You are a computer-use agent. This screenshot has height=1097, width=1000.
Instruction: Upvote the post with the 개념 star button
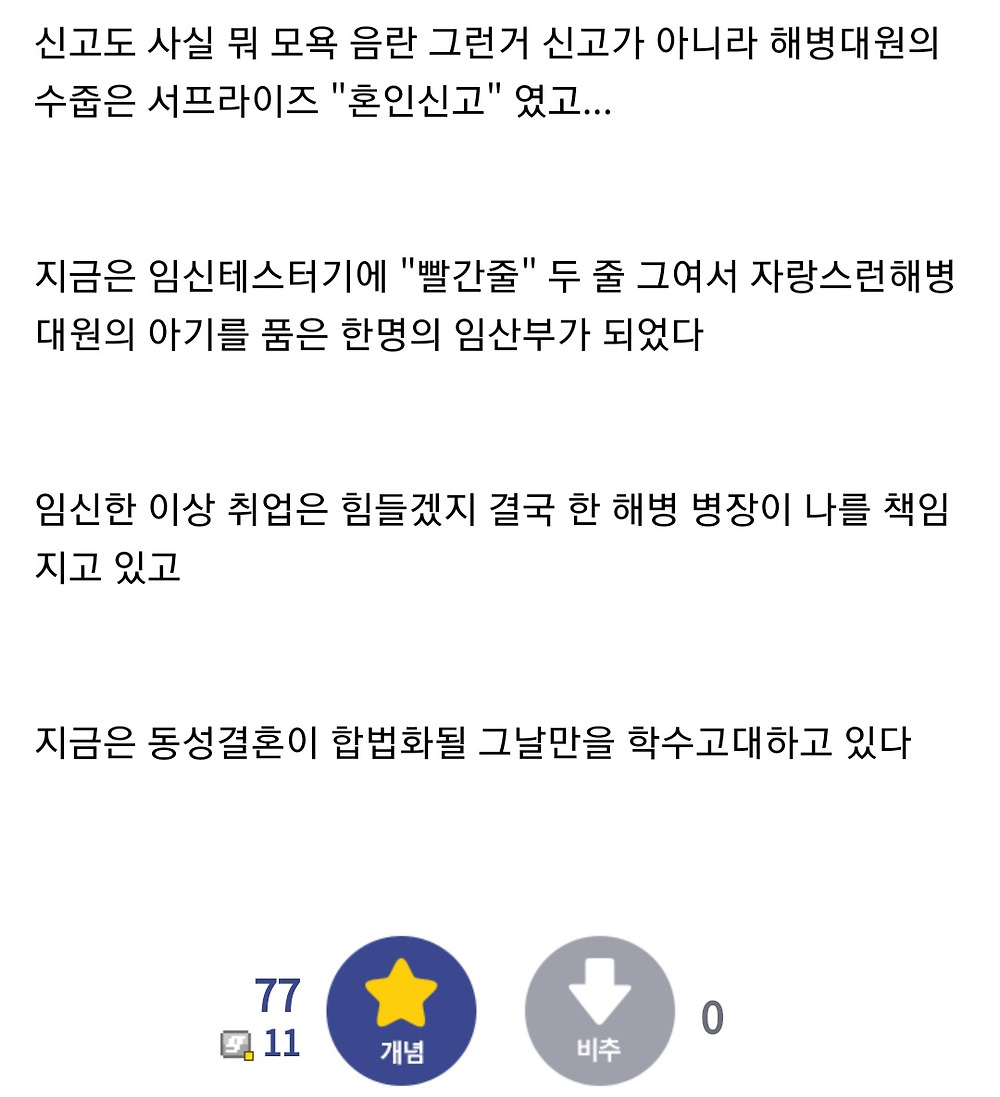[401, 1010]
